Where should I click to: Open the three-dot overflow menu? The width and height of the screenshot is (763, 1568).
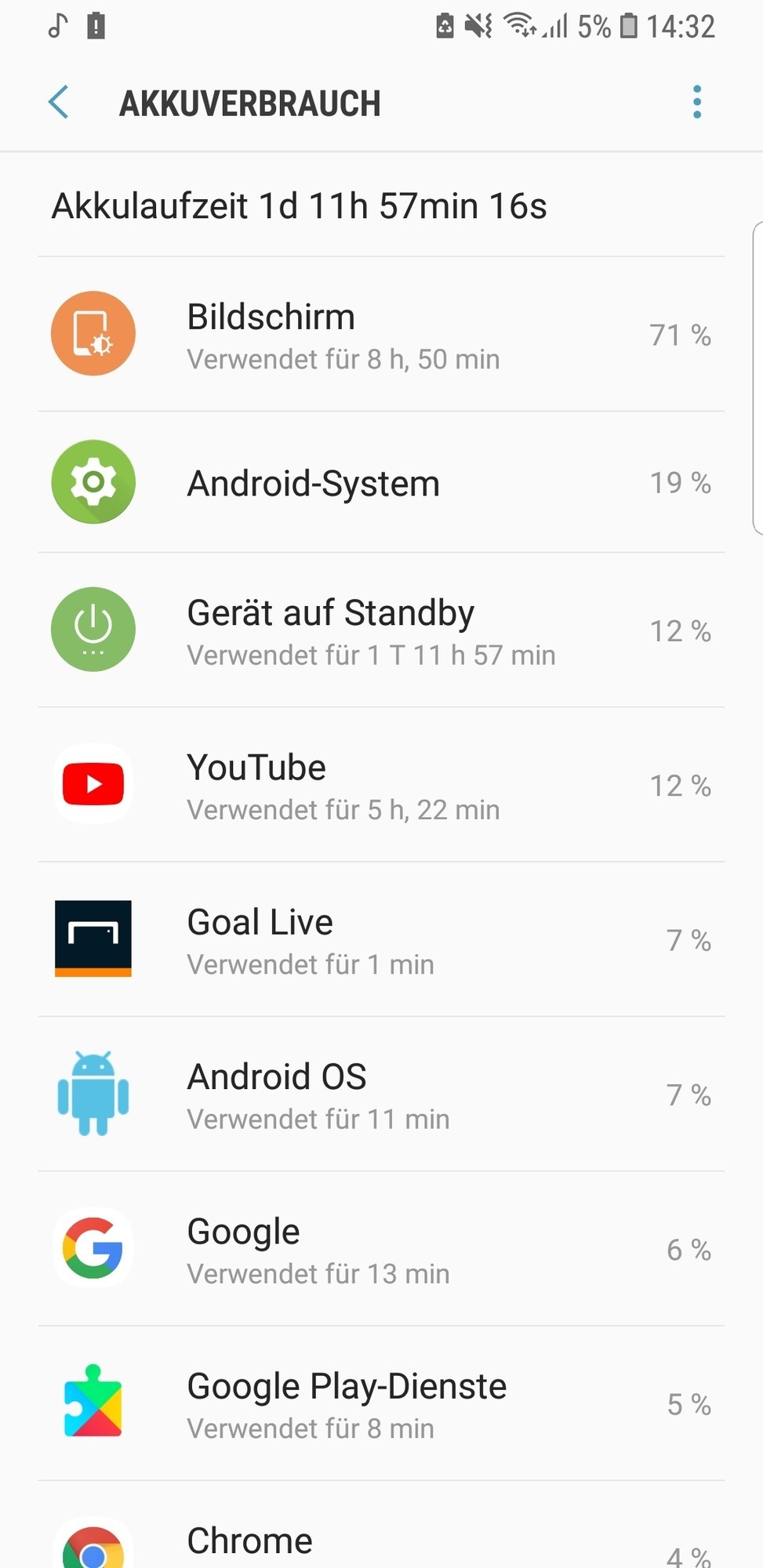[x=696, y=103]
